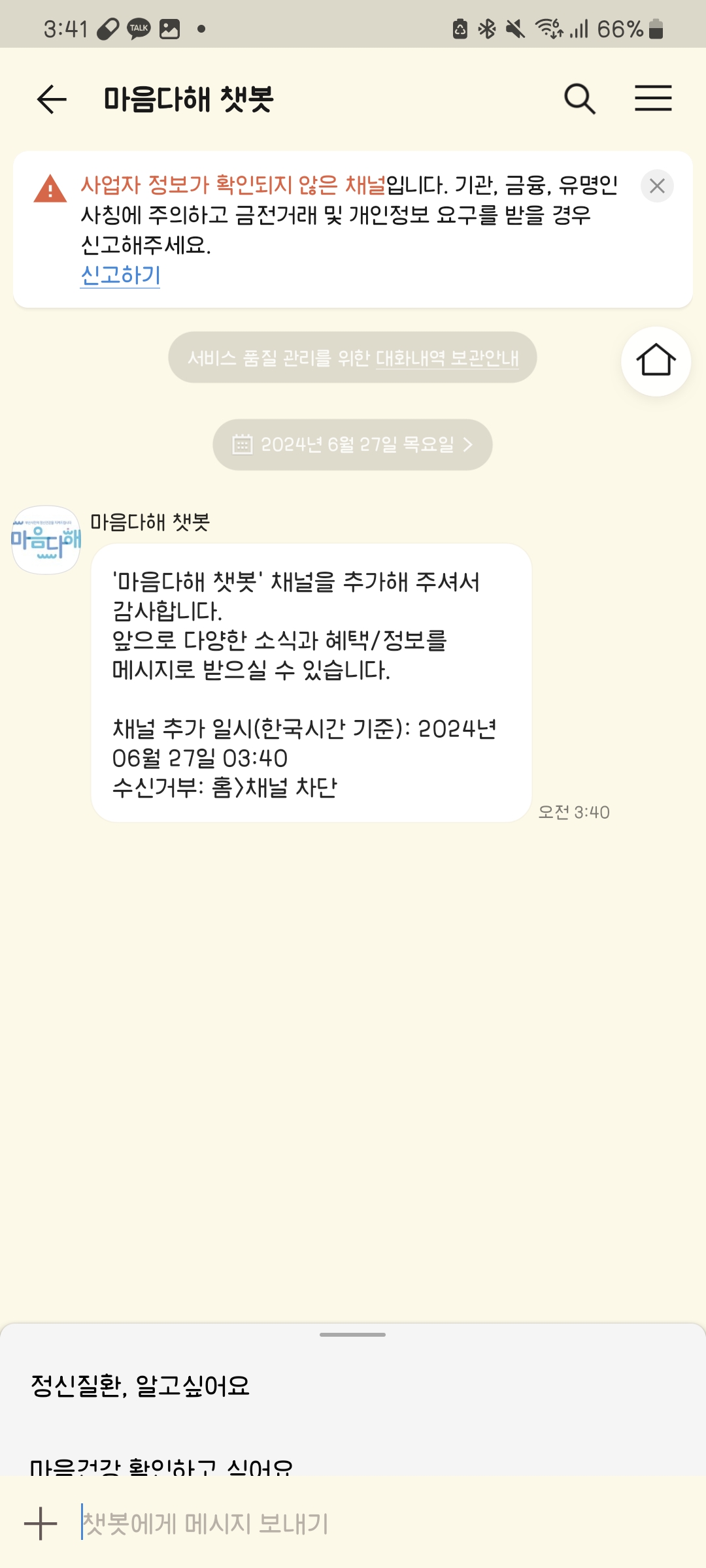706x1568 pixels.
Task: Go back from 마음다해 챗봇 chat
Action: tap(52, 99)
